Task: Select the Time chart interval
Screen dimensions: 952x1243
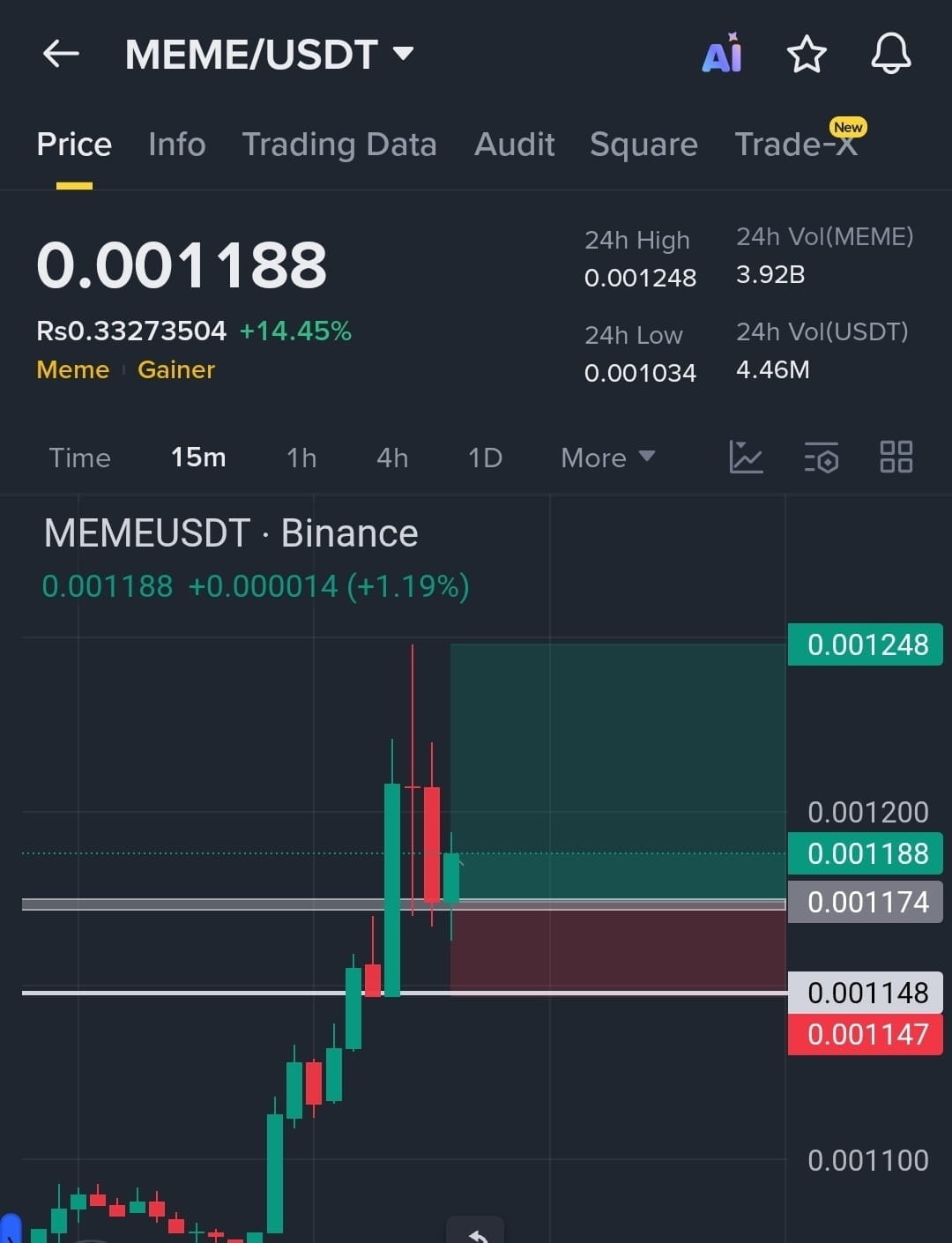Action: [x=79, y=458]
